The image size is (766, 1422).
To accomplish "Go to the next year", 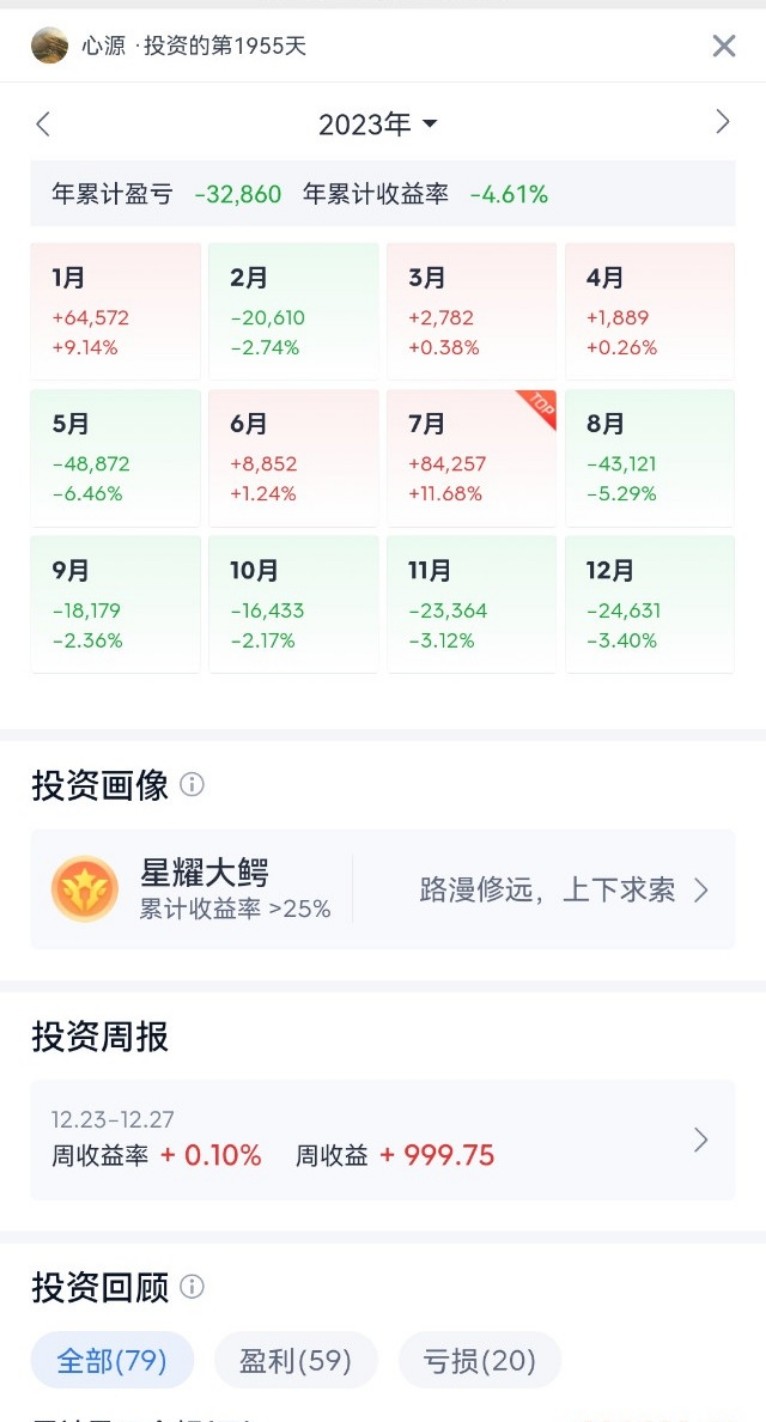I will [x=722, y=122].
